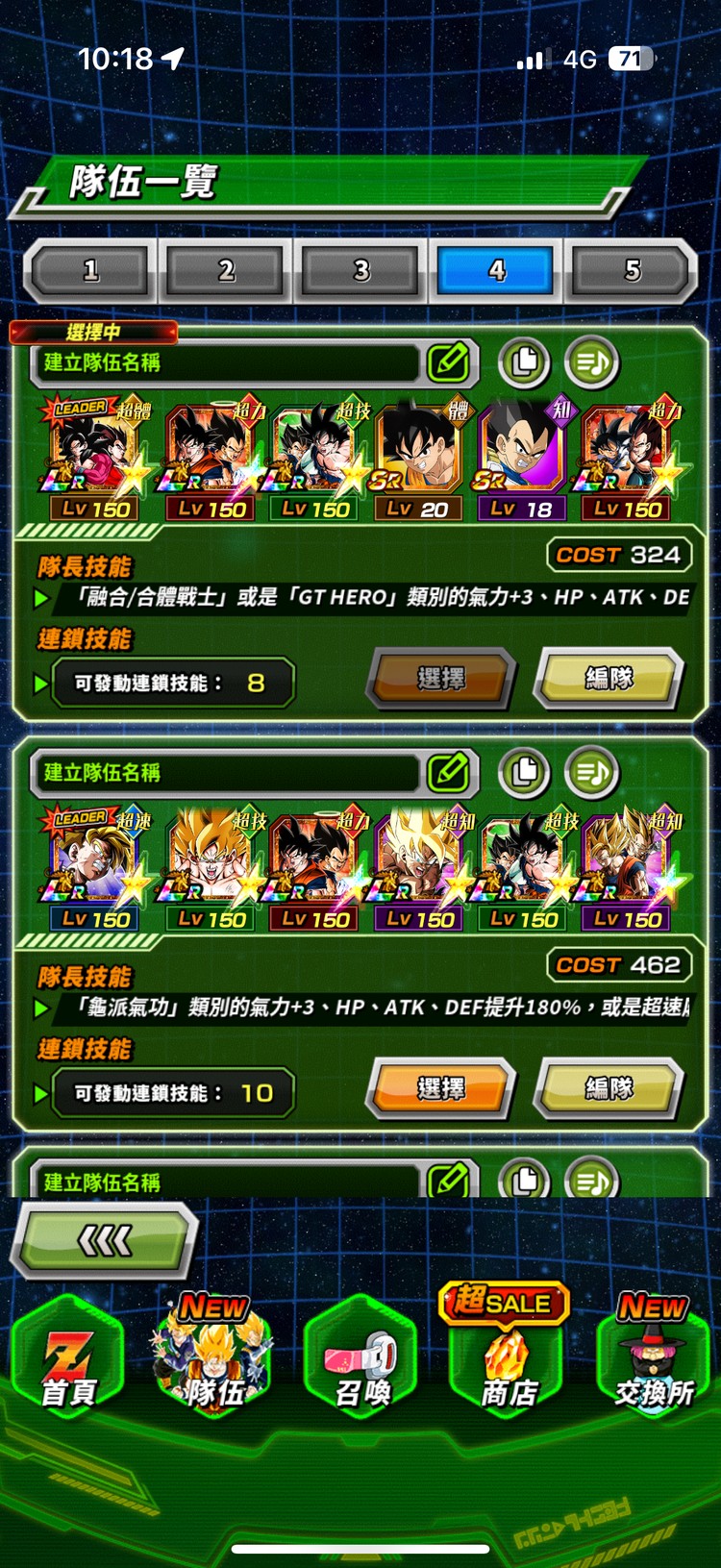Open music settings for the COST 462 team
The width and height of the screenshot is (721, 1568).
[591, 772]
